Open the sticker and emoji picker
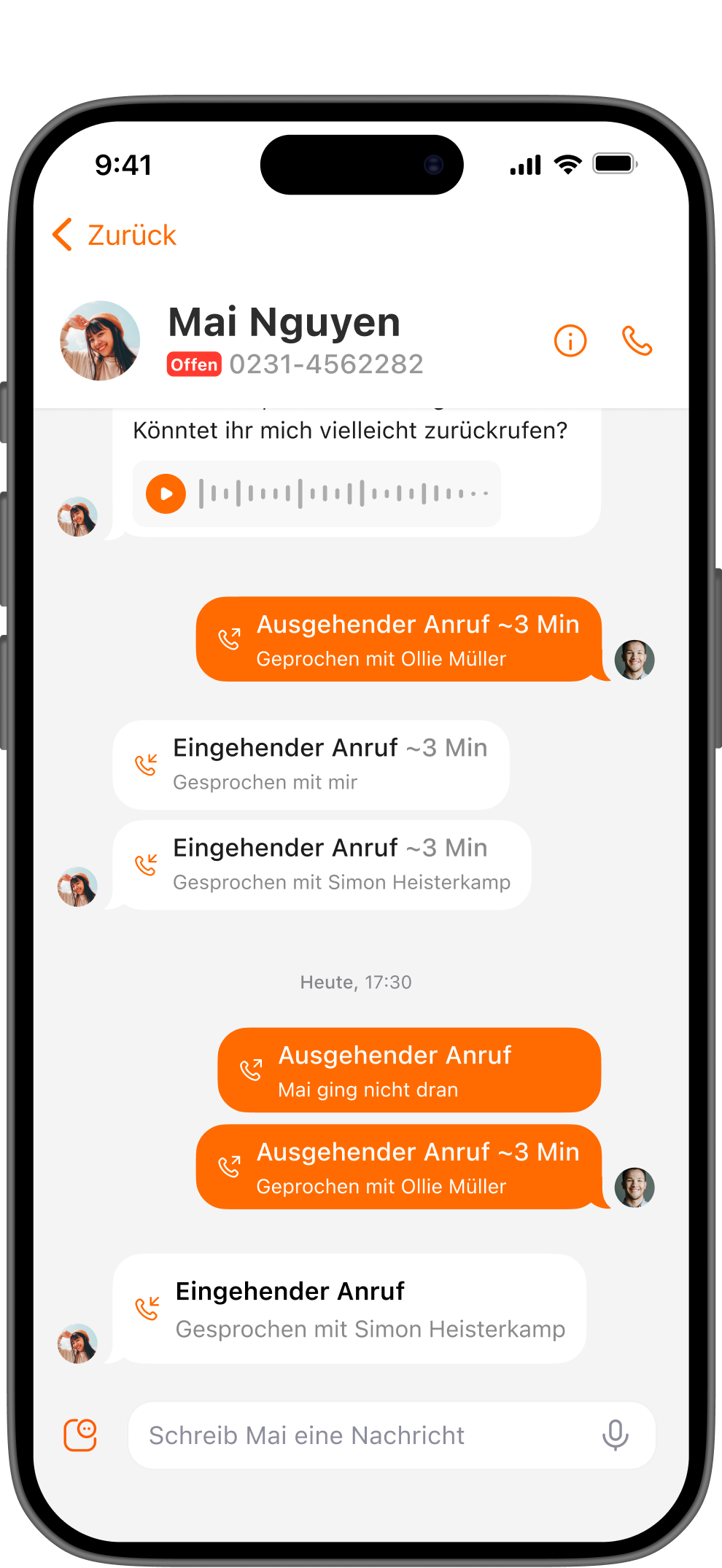Viewport: 722px width, 1568px height. [80, 1435]
